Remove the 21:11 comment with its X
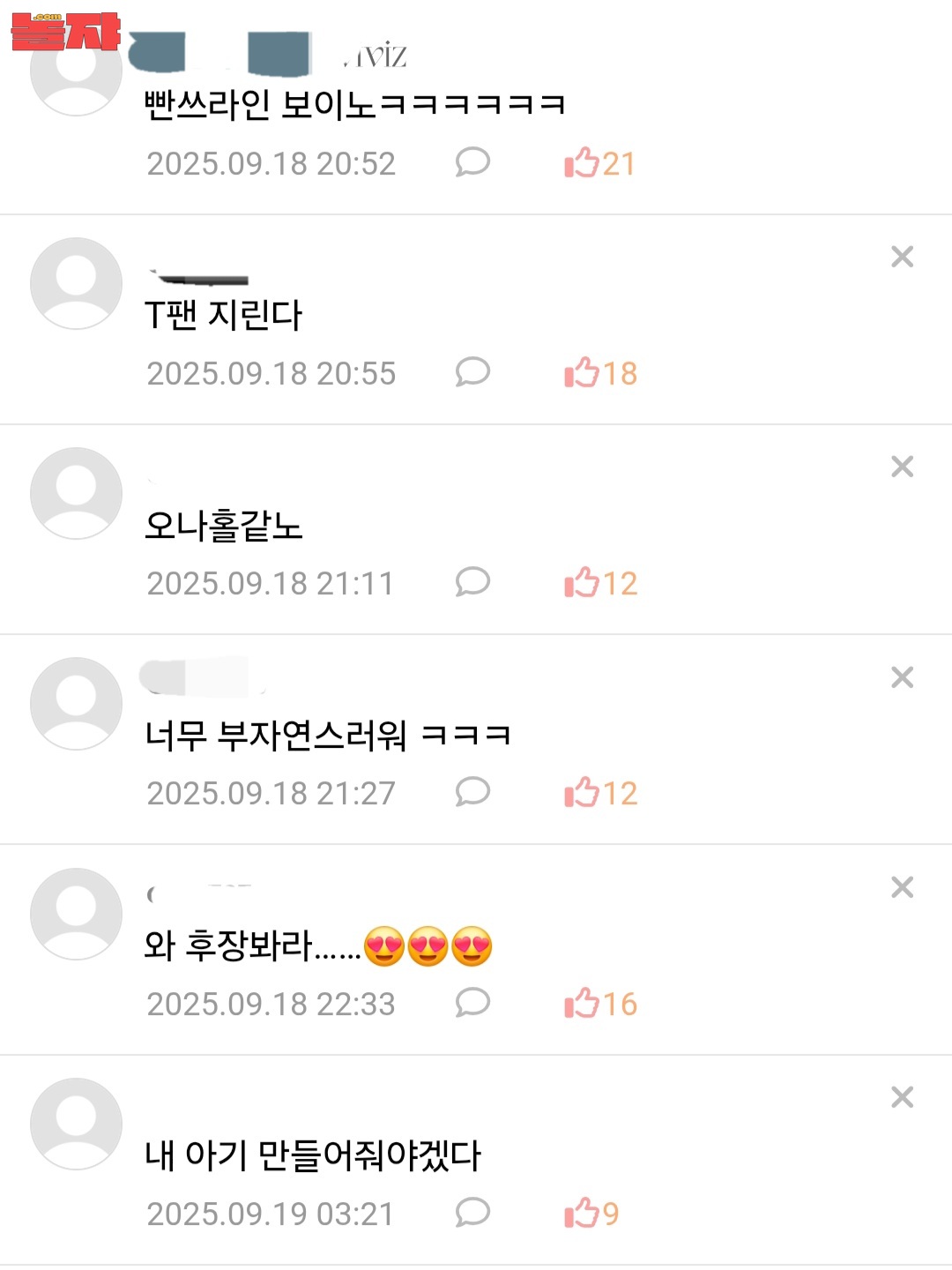The image size is (952, 1270). [x=902, y=467]
